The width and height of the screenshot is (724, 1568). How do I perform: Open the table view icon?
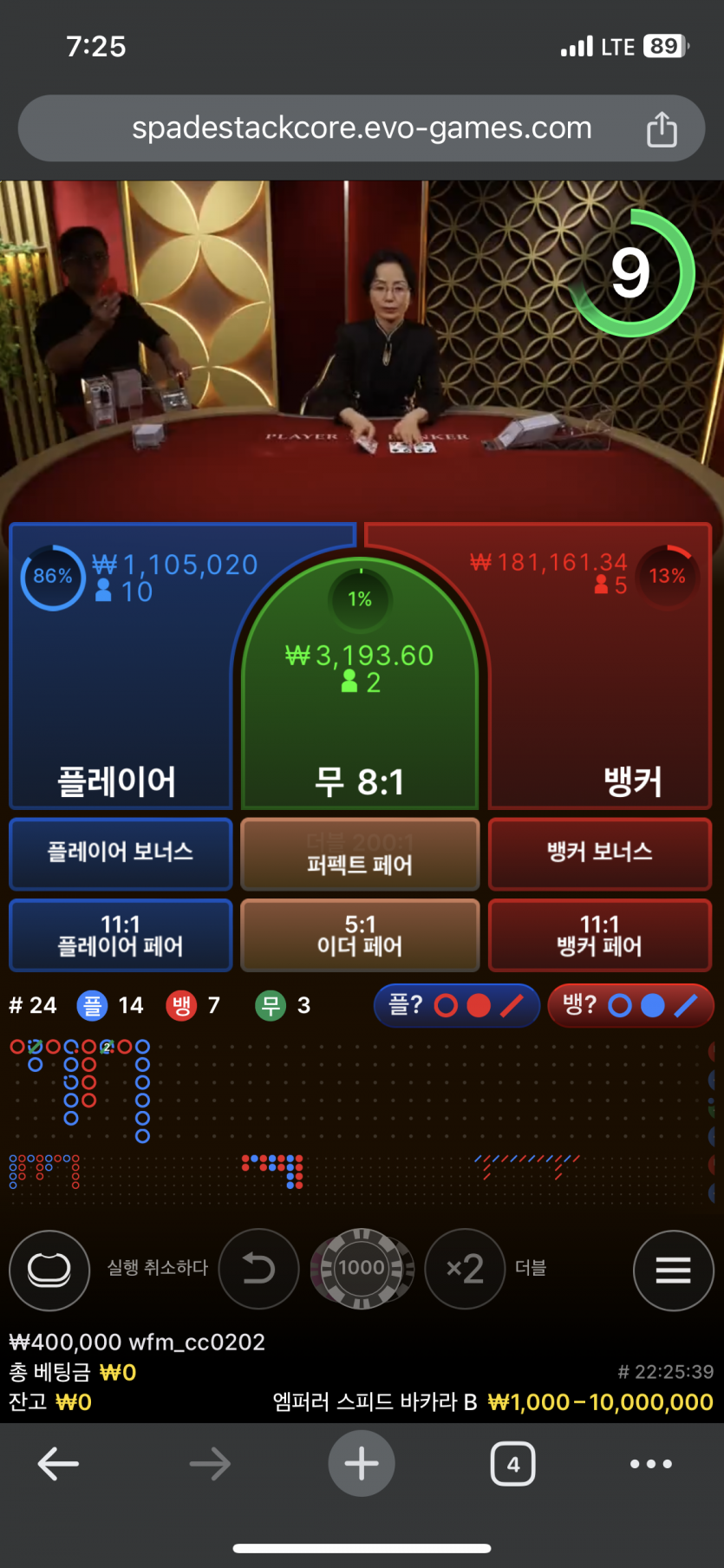(x=49, y=1270)
